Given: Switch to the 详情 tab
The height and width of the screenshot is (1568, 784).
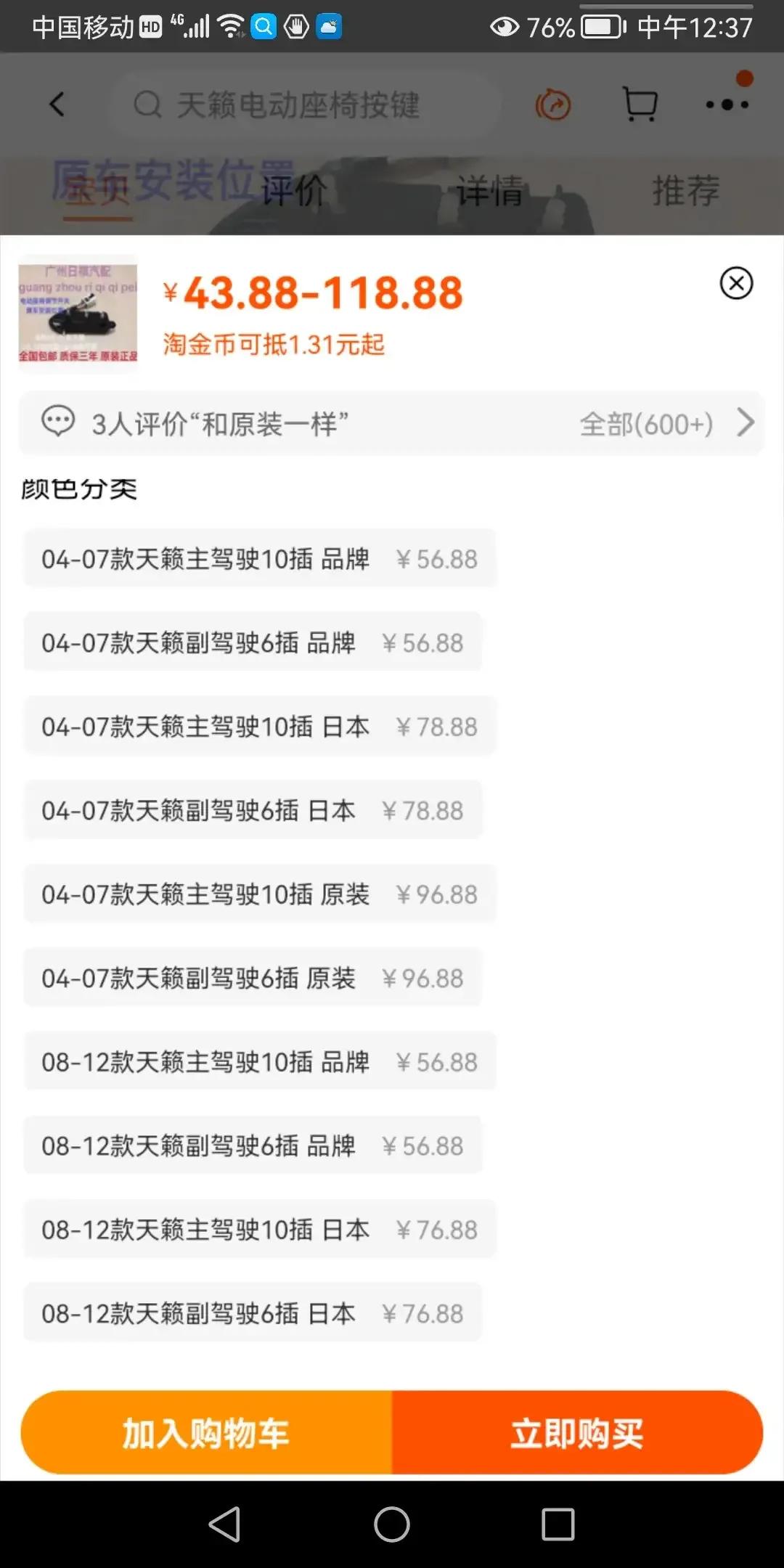Looking at the screenshot, I should [489, 191].
